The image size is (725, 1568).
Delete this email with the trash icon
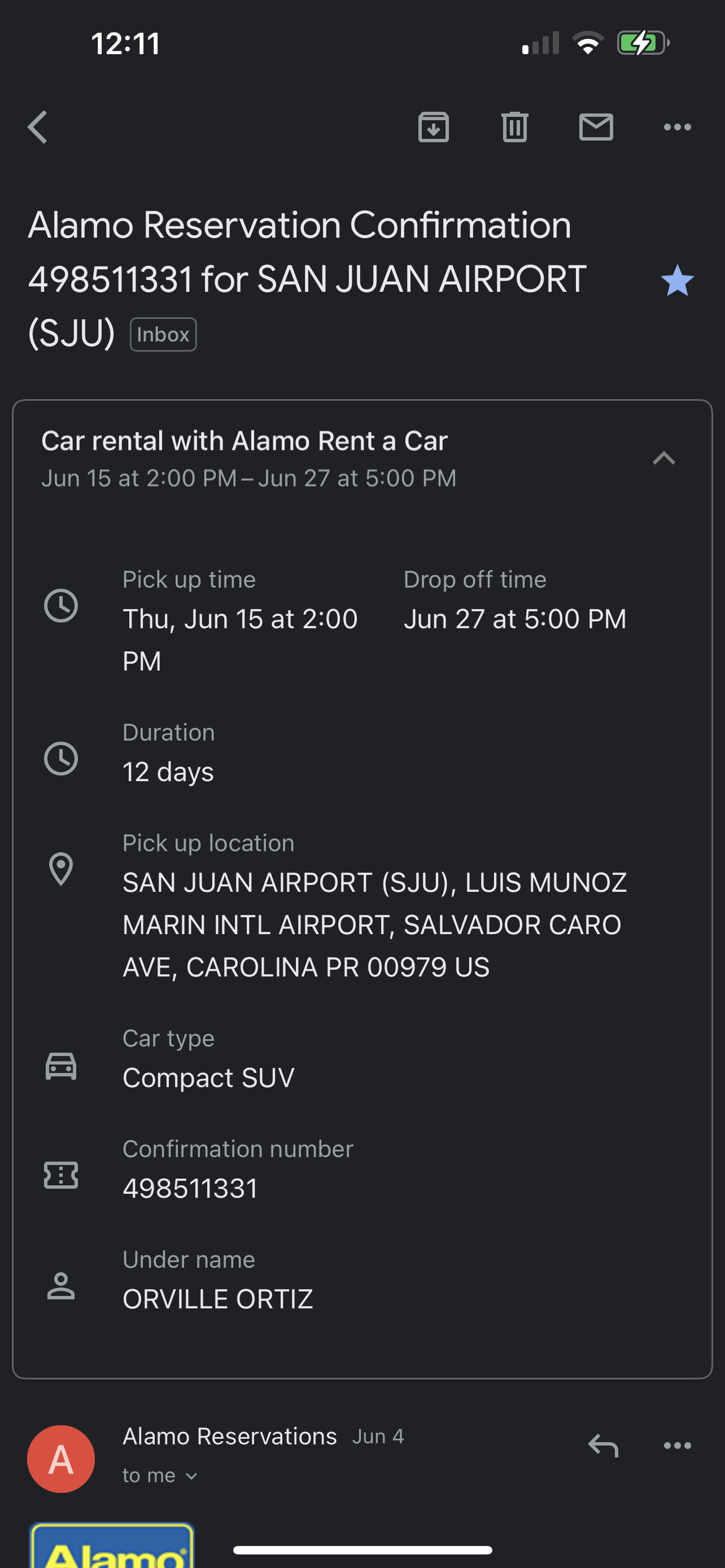514,126
